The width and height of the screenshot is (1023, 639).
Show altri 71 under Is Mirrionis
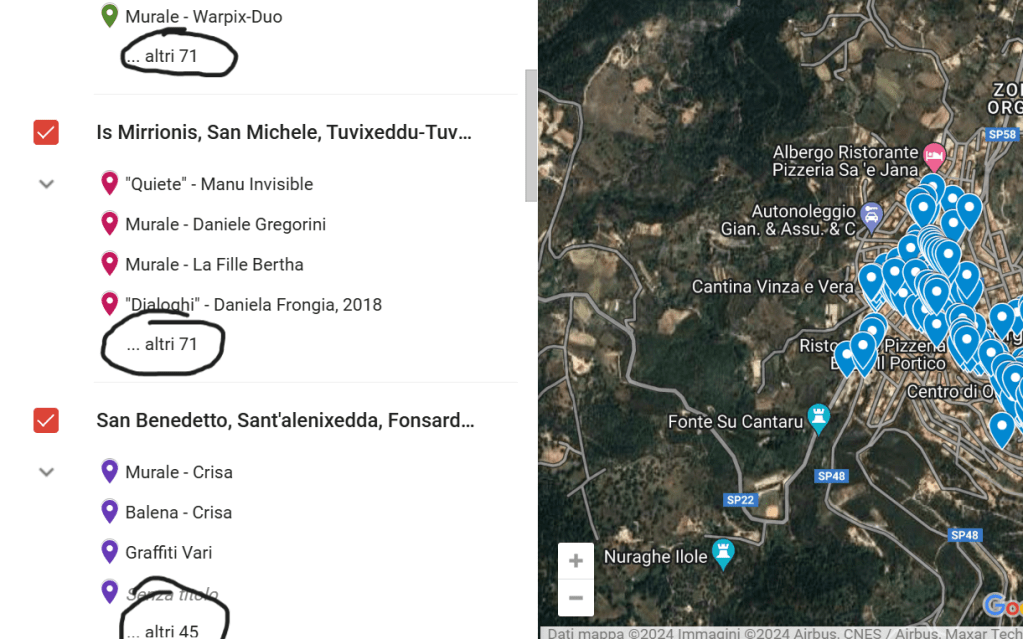coord(162,344)
